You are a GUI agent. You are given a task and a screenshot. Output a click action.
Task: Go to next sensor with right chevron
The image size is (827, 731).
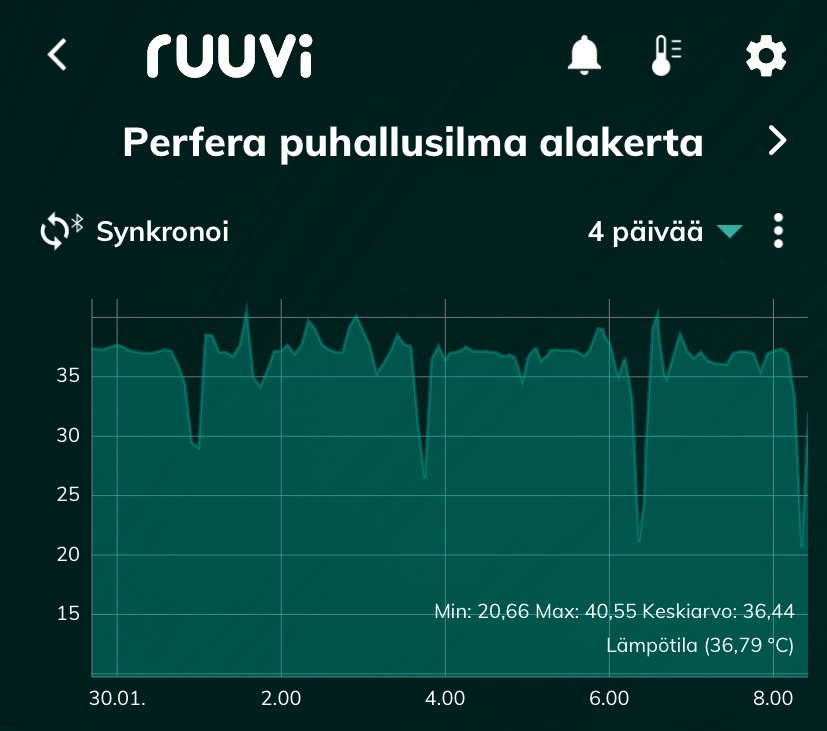point(777,142)
